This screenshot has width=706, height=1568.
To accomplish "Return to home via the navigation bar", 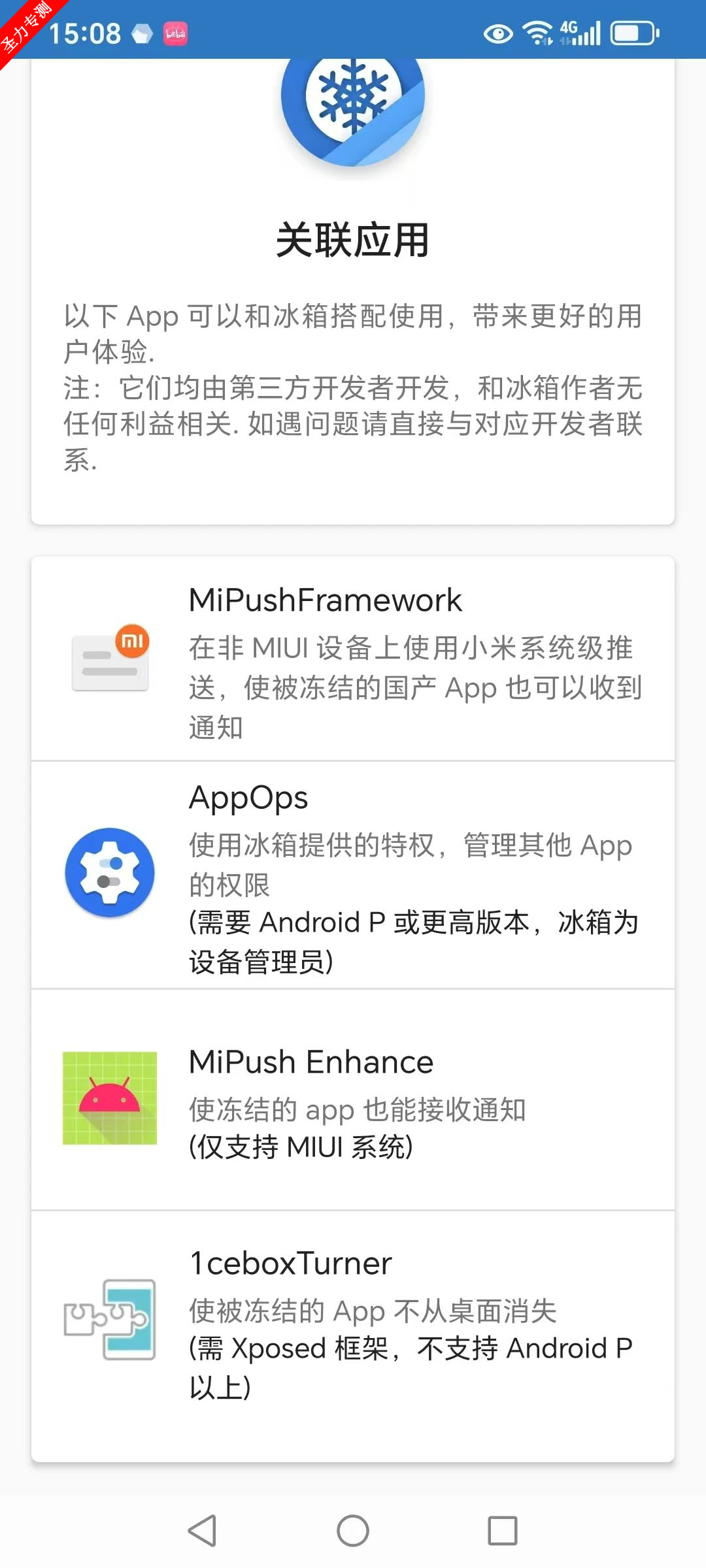I will click(x=353, y=1530).
